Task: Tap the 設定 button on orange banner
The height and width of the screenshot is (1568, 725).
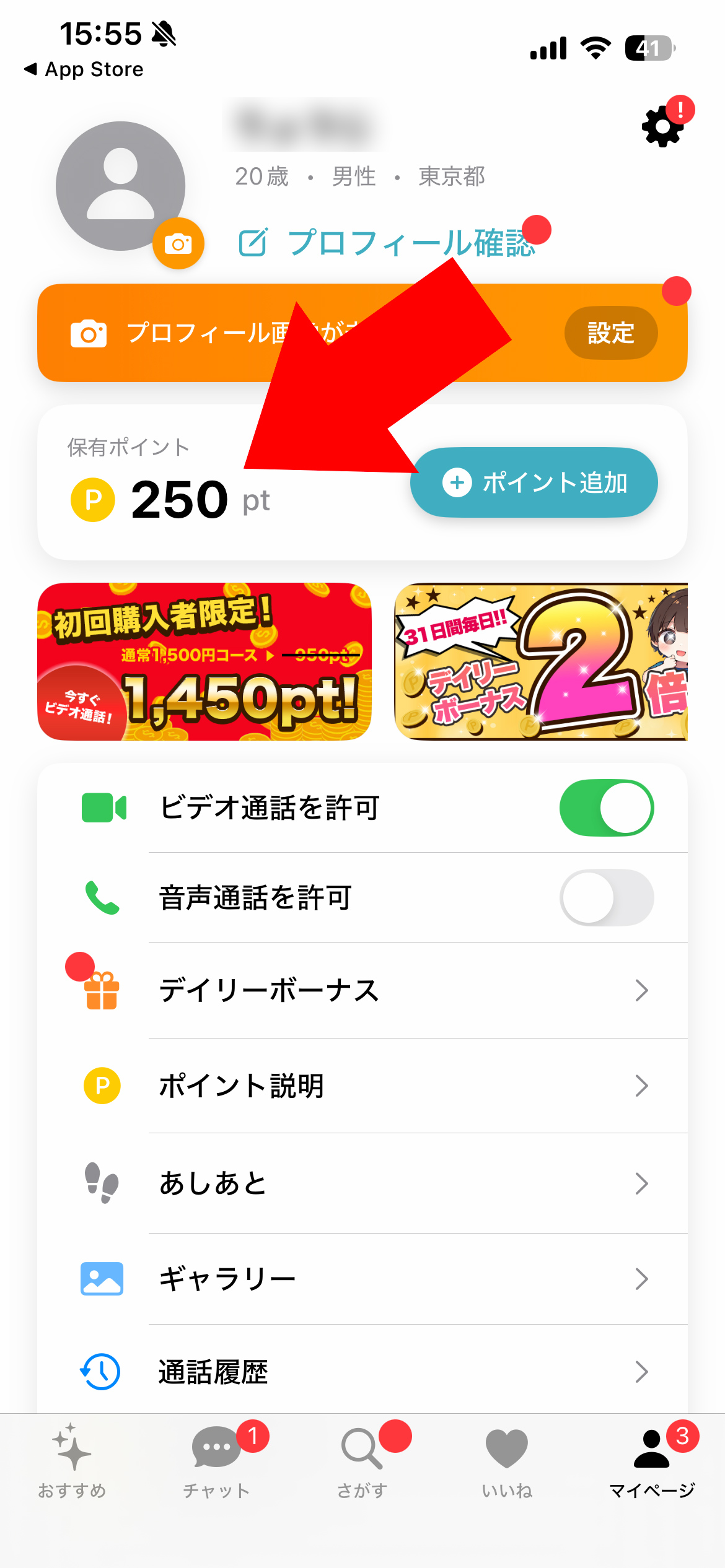Action: (610, 333)
